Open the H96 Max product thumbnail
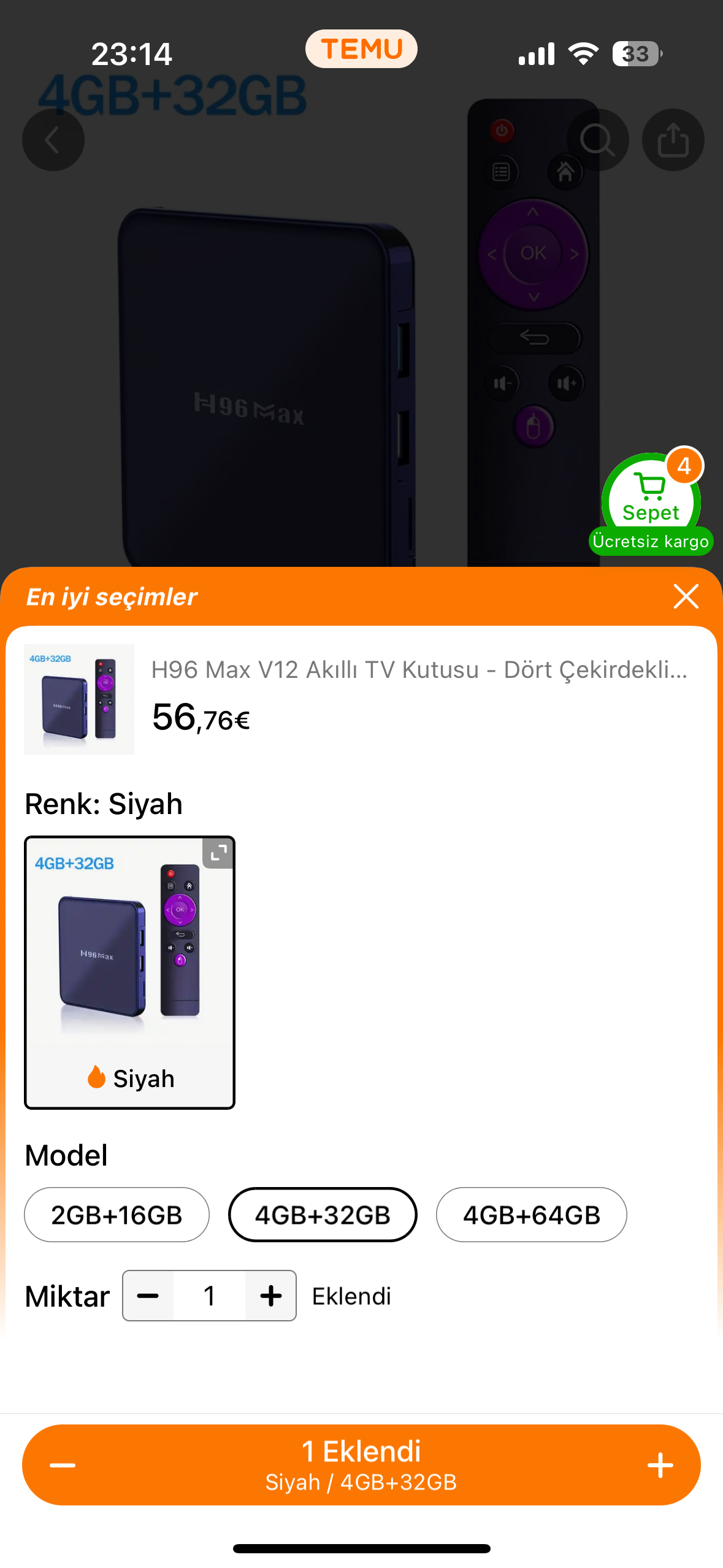This screenshot has height=1568, width=723. tap(79, 699)
